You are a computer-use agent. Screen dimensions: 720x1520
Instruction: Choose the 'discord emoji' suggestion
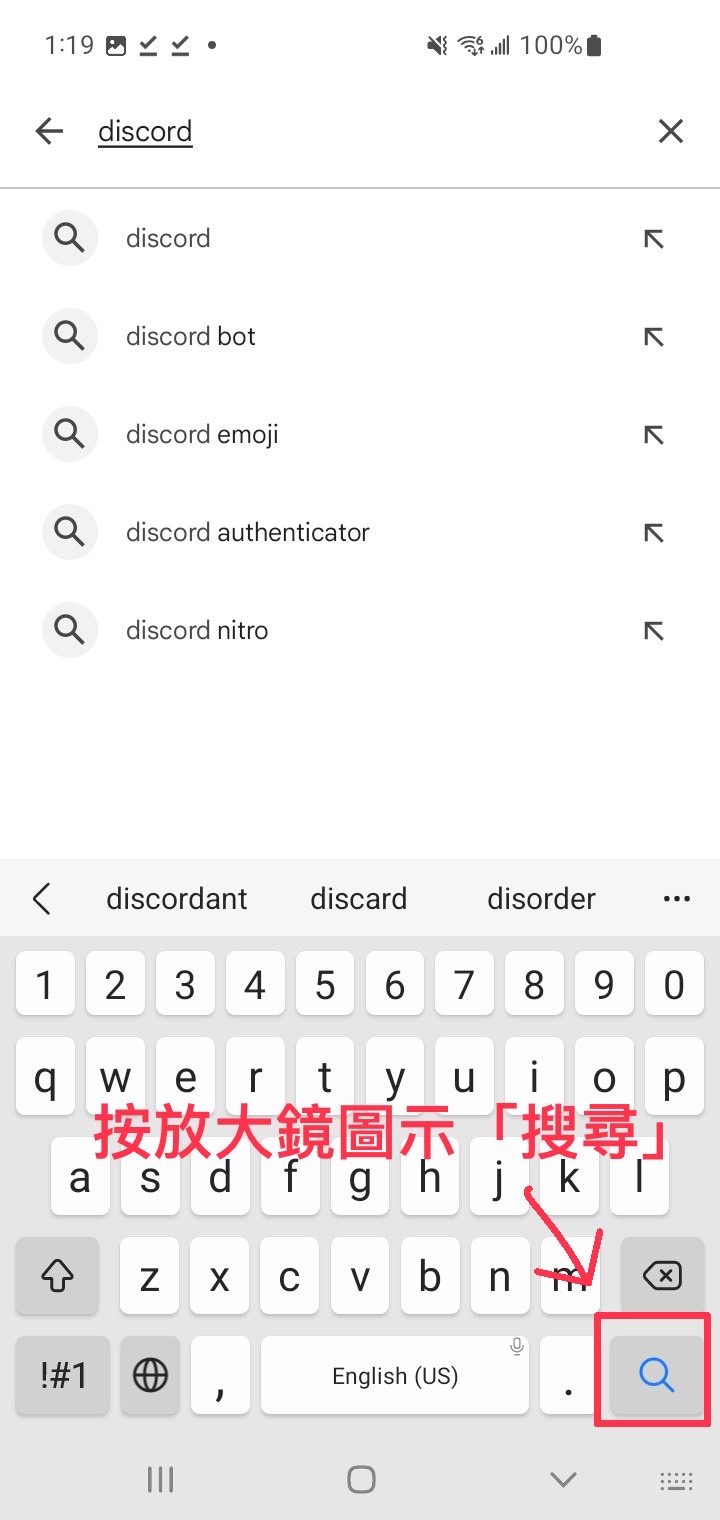tap(202, 435)
